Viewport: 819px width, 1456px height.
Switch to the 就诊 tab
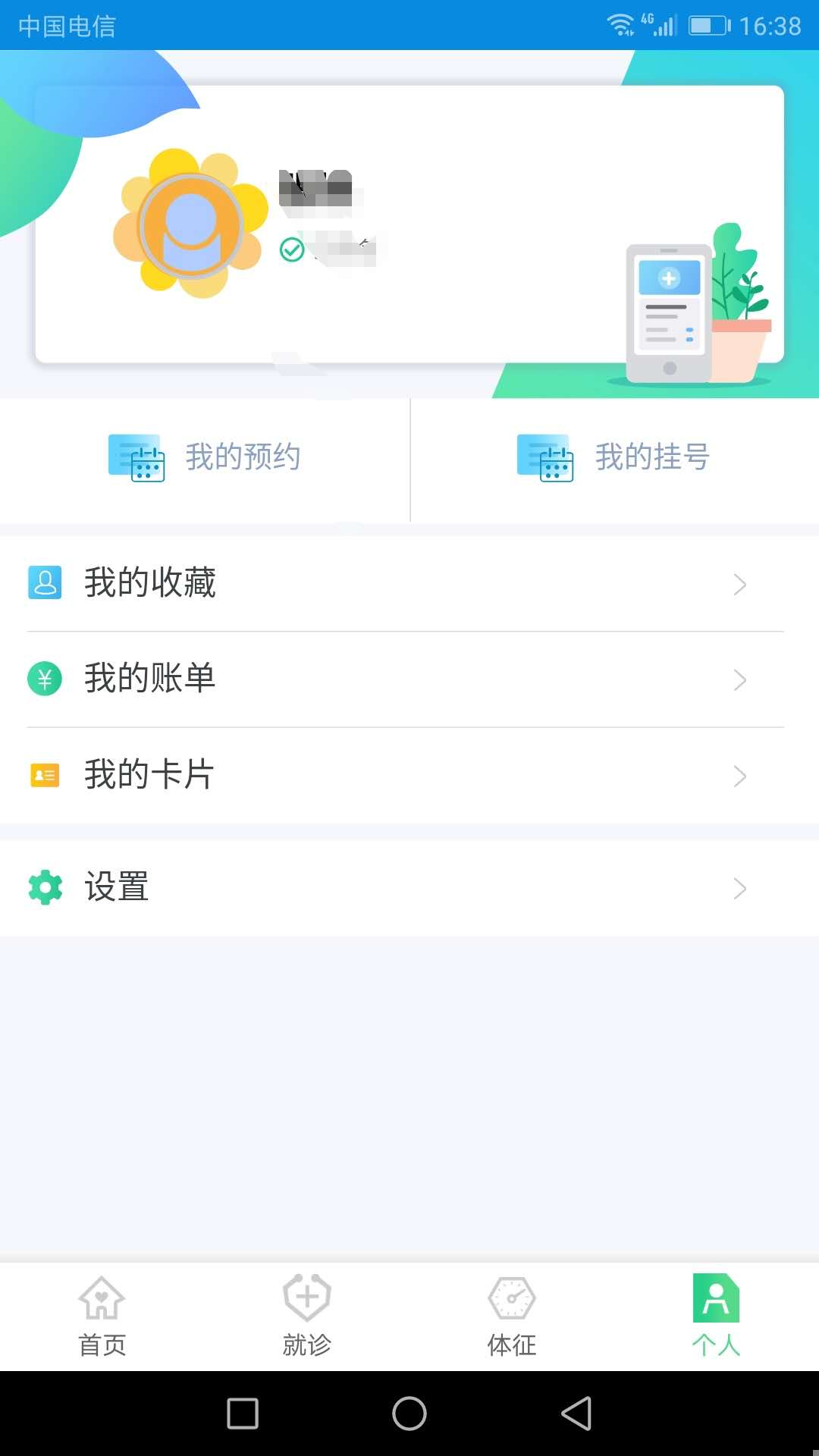[307, 1316]
